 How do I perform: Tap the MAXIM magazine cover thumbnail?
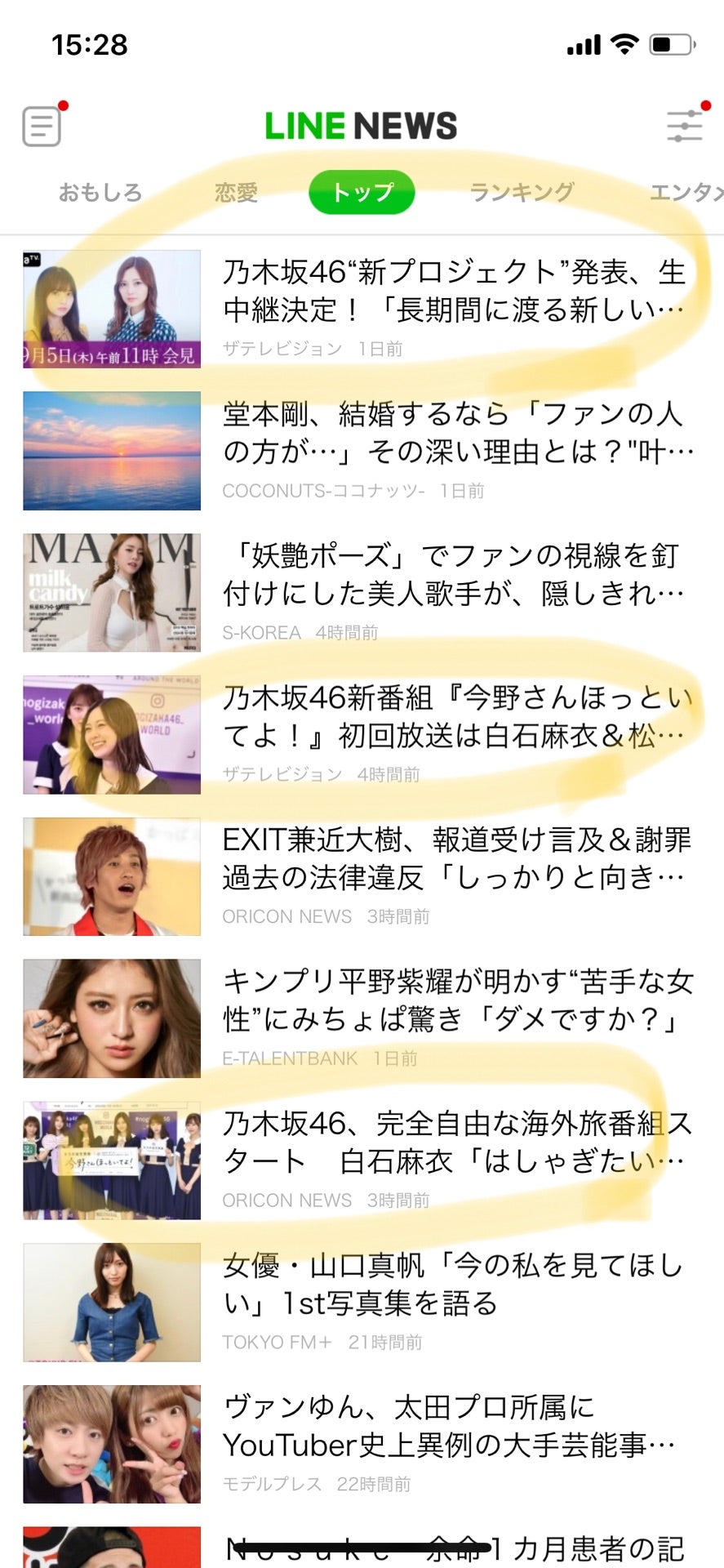[x=111, y=592]
